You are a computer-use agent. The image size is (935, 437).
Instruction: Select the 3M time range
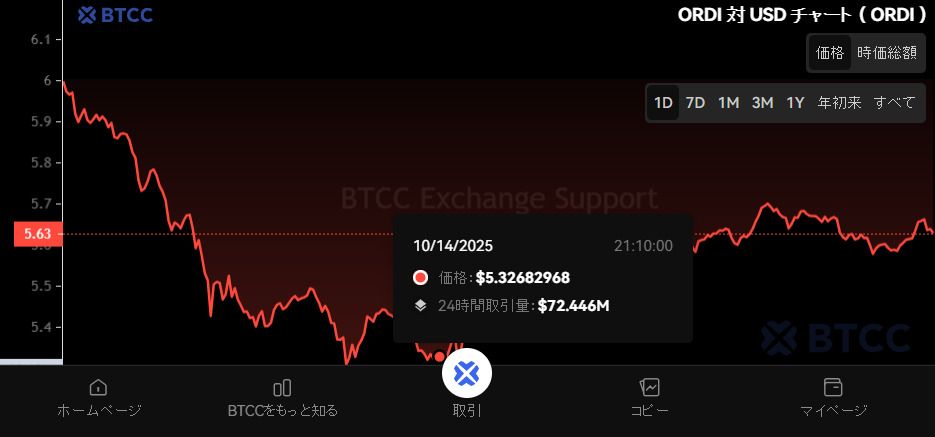(x=762, y=102)
